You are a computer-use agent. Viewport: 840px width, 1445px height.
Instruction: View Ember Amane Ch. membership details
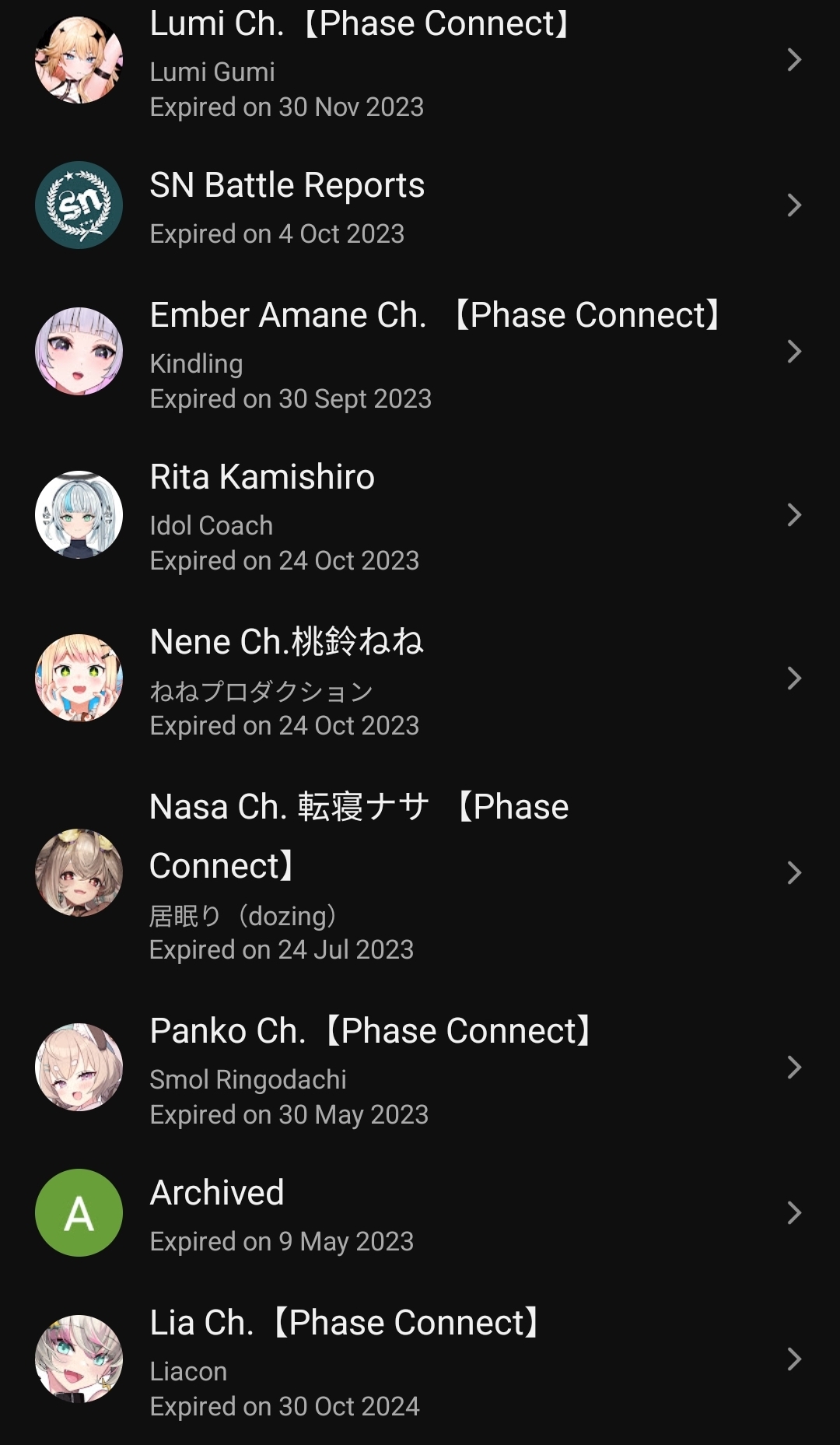click(x=420, y=352)
